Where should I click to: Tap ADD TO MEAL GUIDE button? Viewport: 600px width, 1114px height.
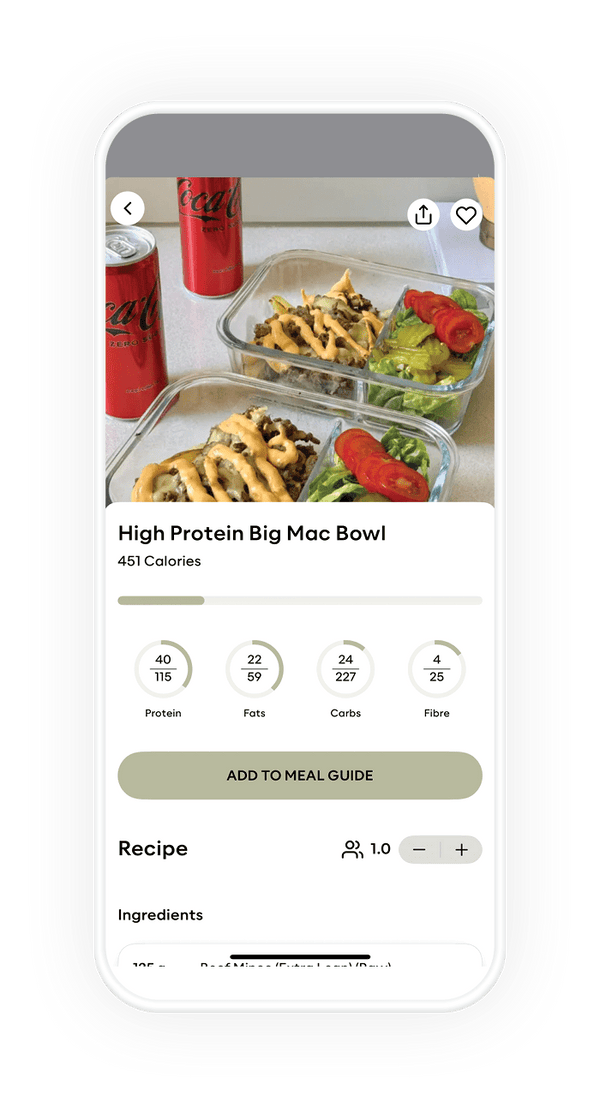coord(300,775)
